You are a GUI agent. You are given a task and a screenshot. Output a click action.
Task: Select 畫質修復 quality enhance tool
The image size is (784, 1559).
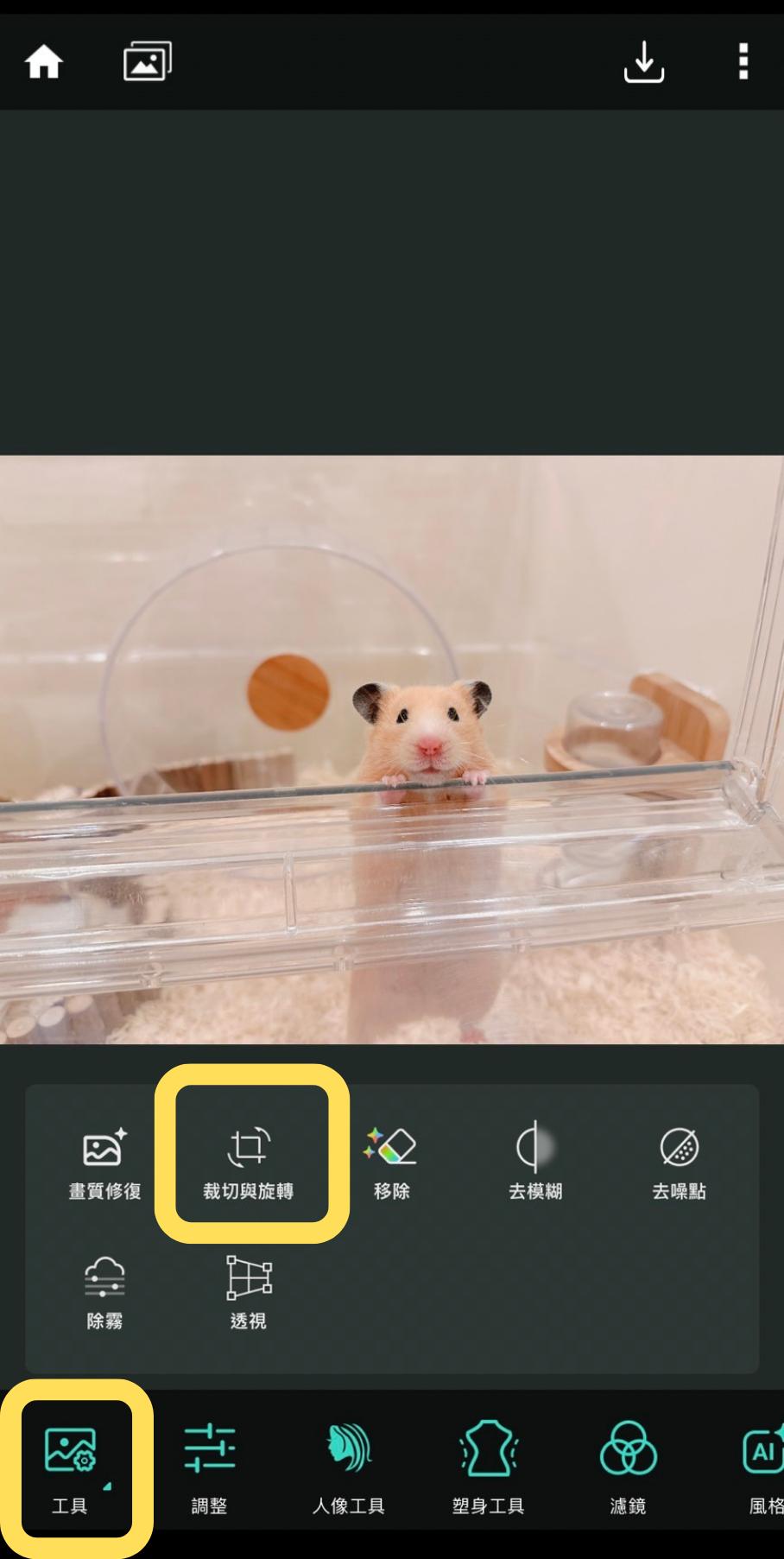click(x=104, y=1163)
